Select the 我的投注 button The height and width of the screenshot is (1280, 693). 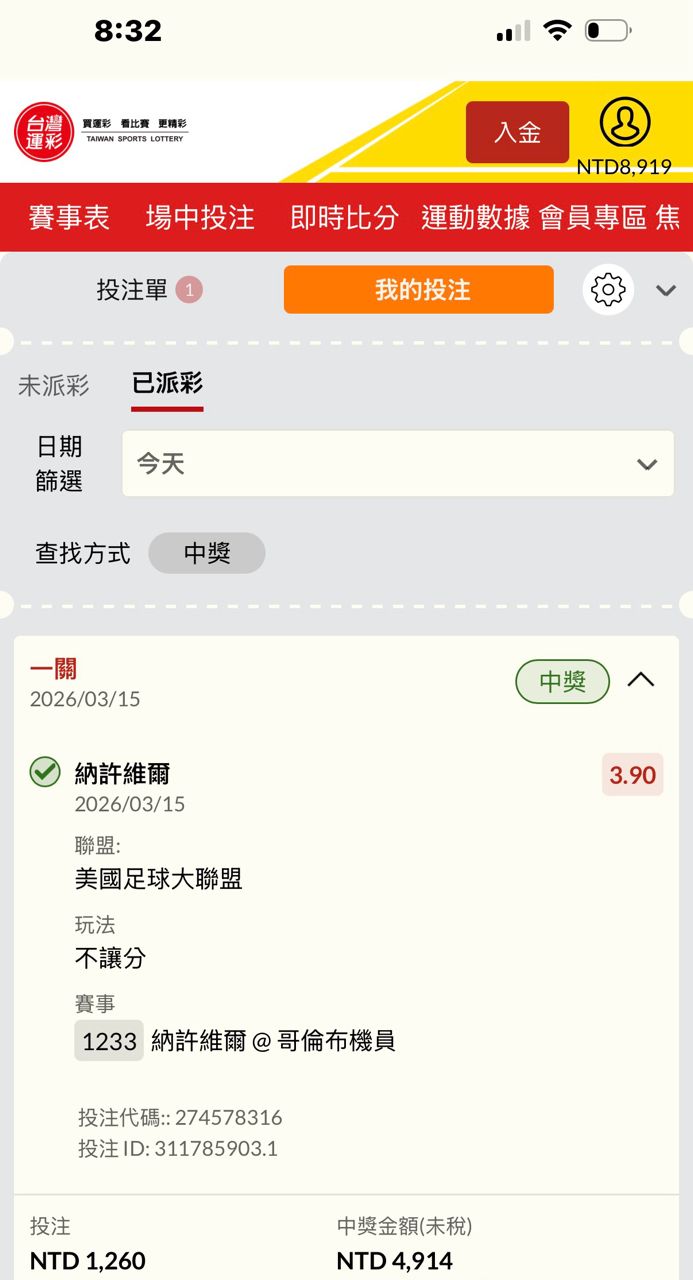(x=418, y=290)
